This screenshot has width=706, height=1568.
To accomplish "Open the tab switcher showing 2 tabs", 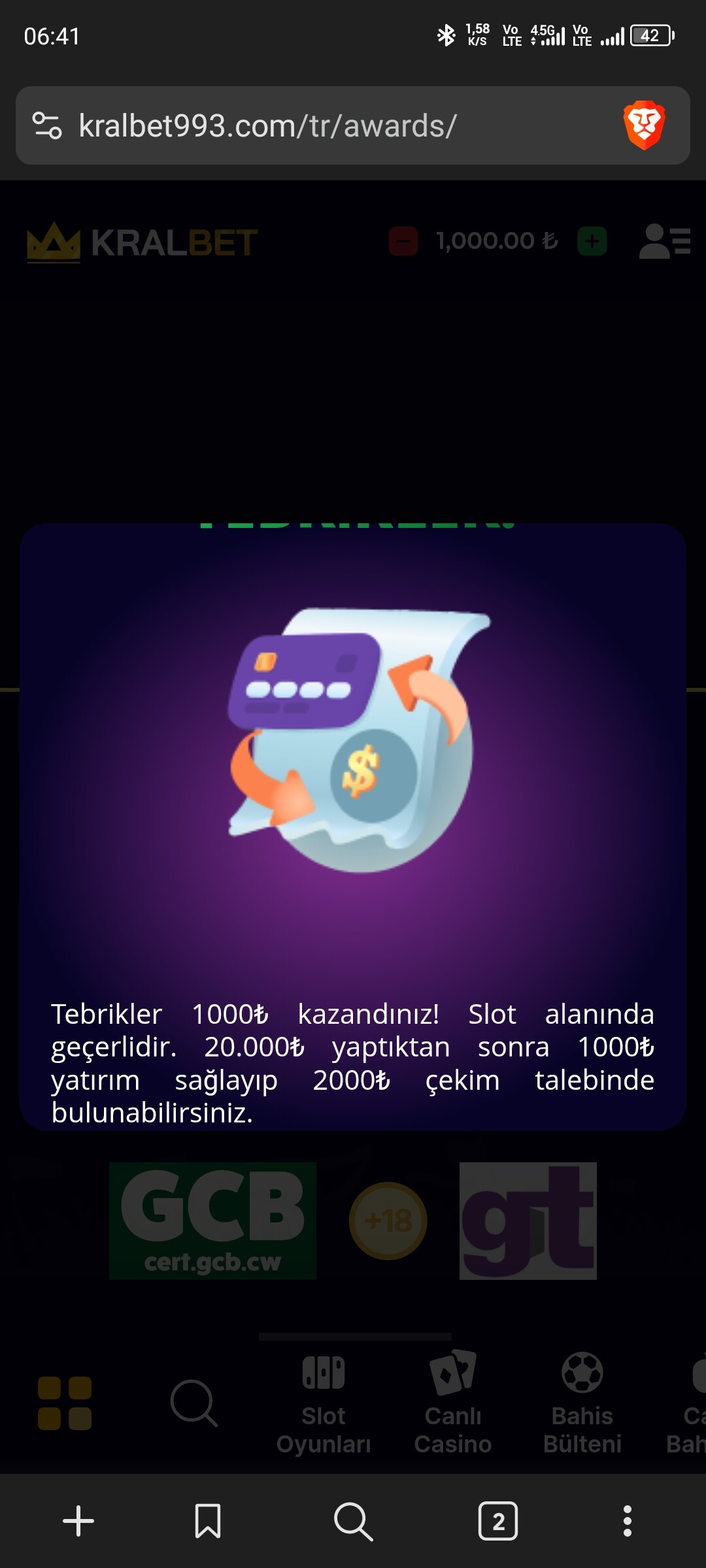I will [x=498, y=1522].
